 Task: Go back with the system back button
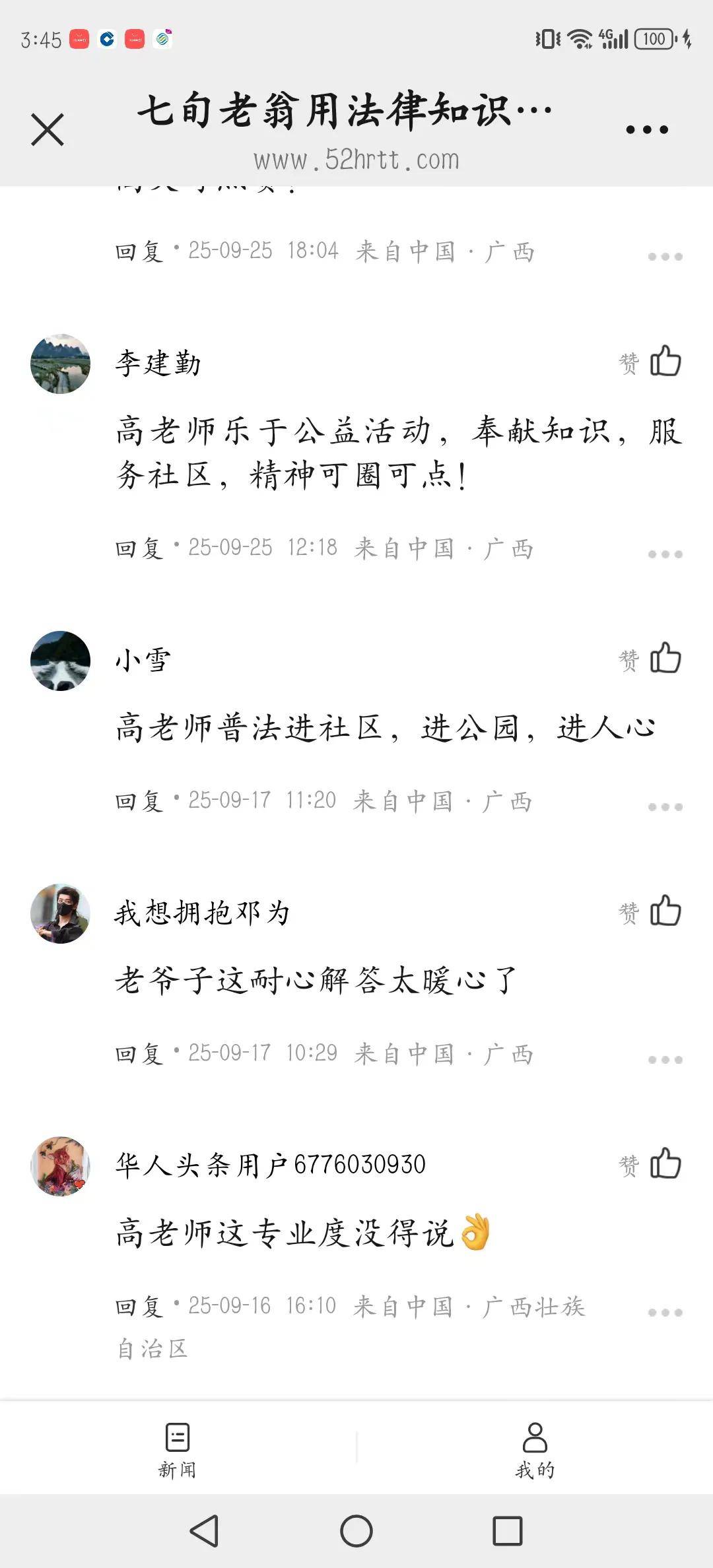pyautogui.click(x=204, y=1530)
